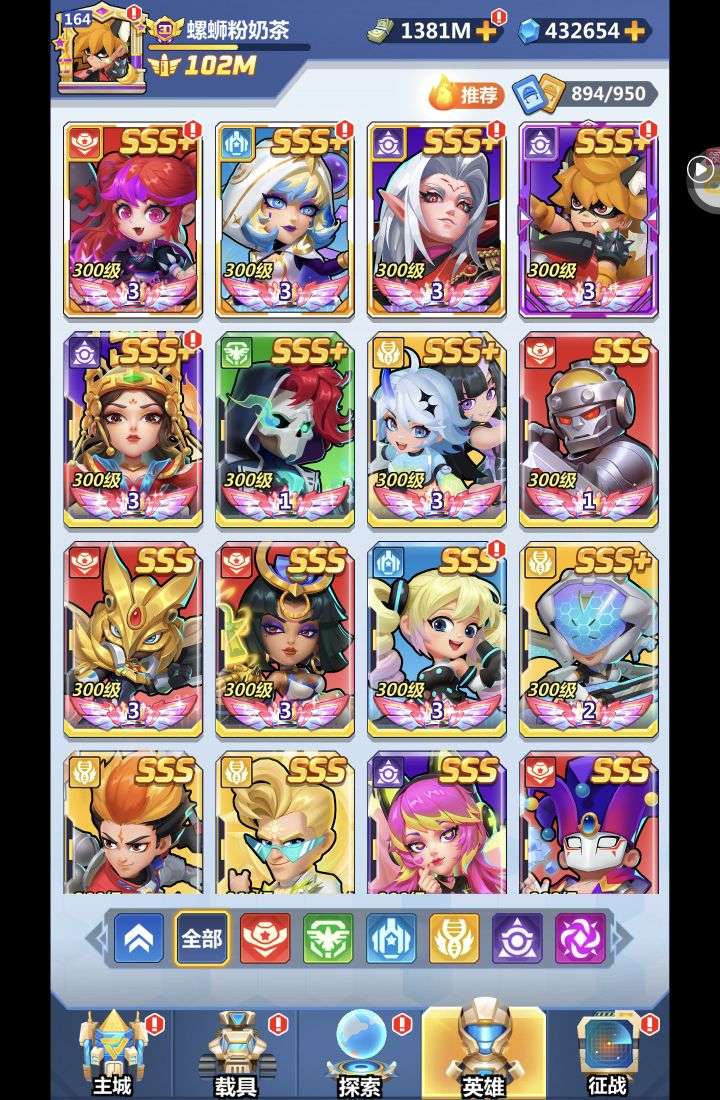
Task: Open the skull-masked red-haired hero card
Action: pos(285,430)
